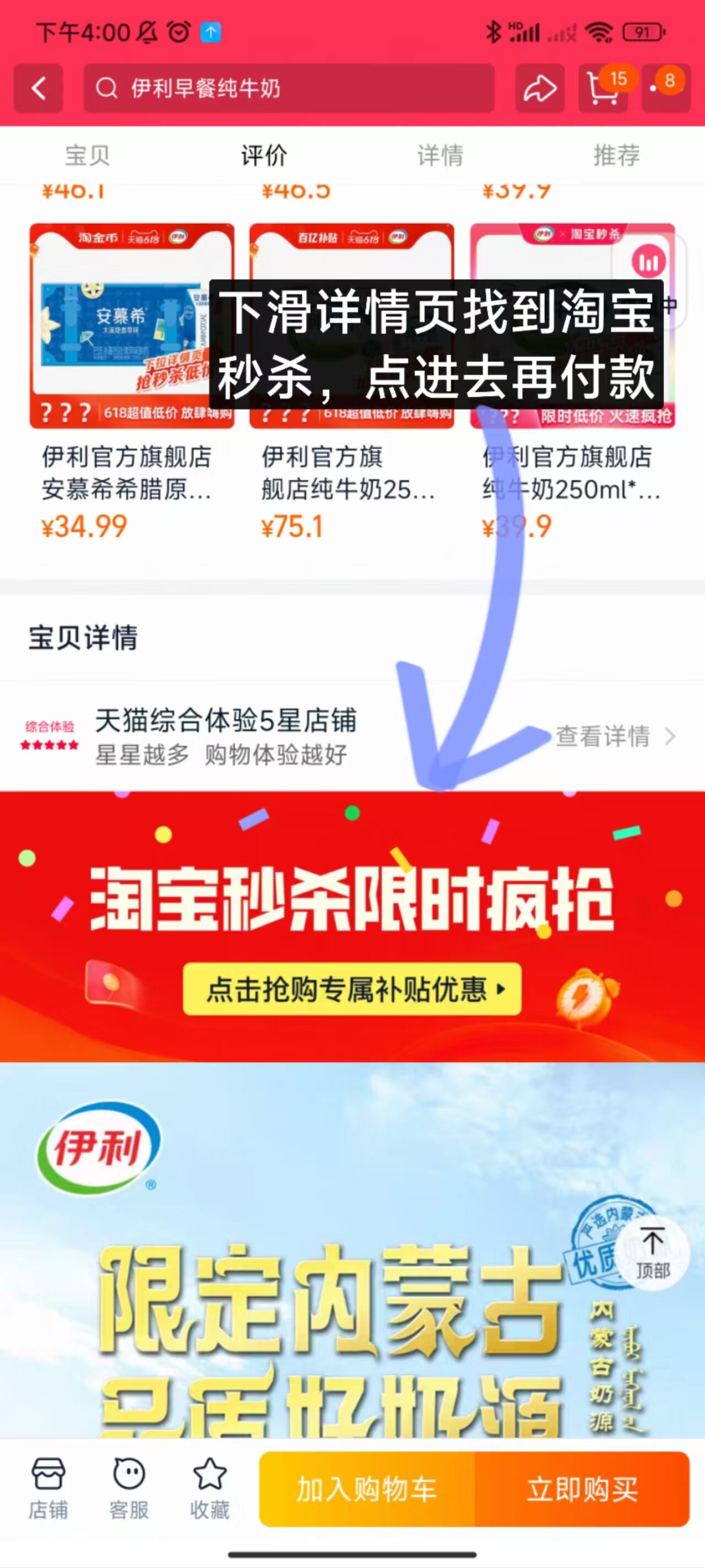705x1568 pixels.
Task: Switch to the 详情 tab
Action: coord(440,155)
